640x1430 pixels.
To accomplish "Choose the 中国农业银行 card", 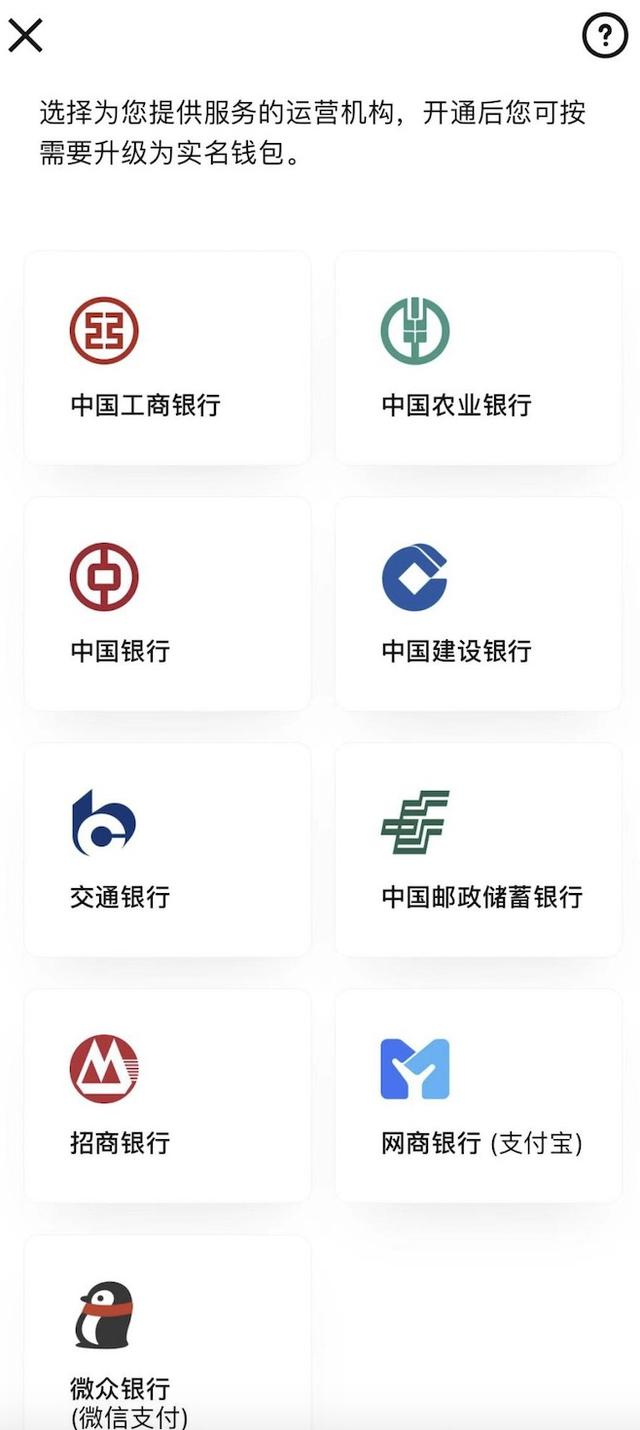I will point(478,358).
